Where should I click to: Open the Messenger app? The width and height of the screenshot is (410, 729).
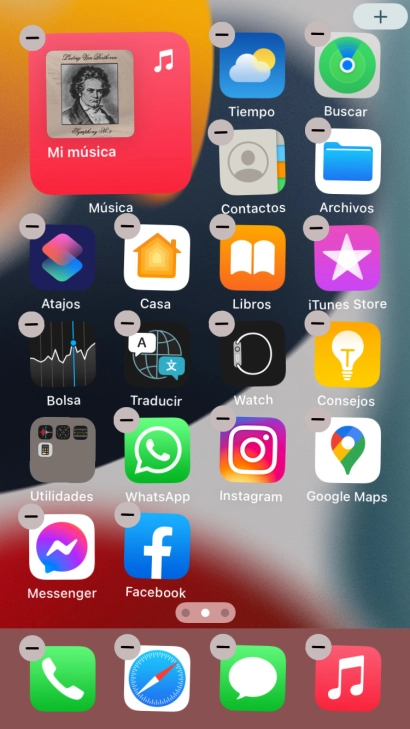pyautogui.click(x=62, y=546)
